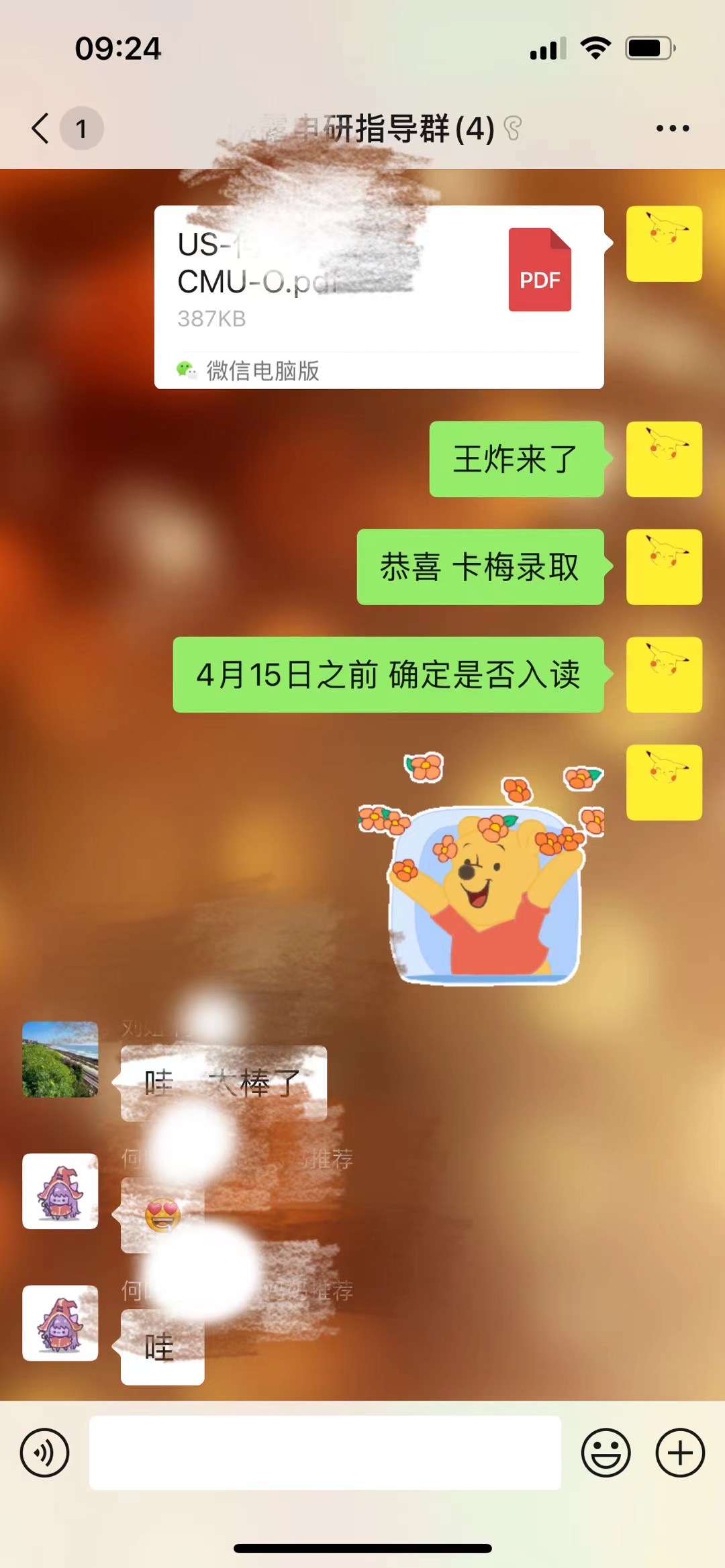Open the coastal landscape avatar's profile

coord(60,1059)
